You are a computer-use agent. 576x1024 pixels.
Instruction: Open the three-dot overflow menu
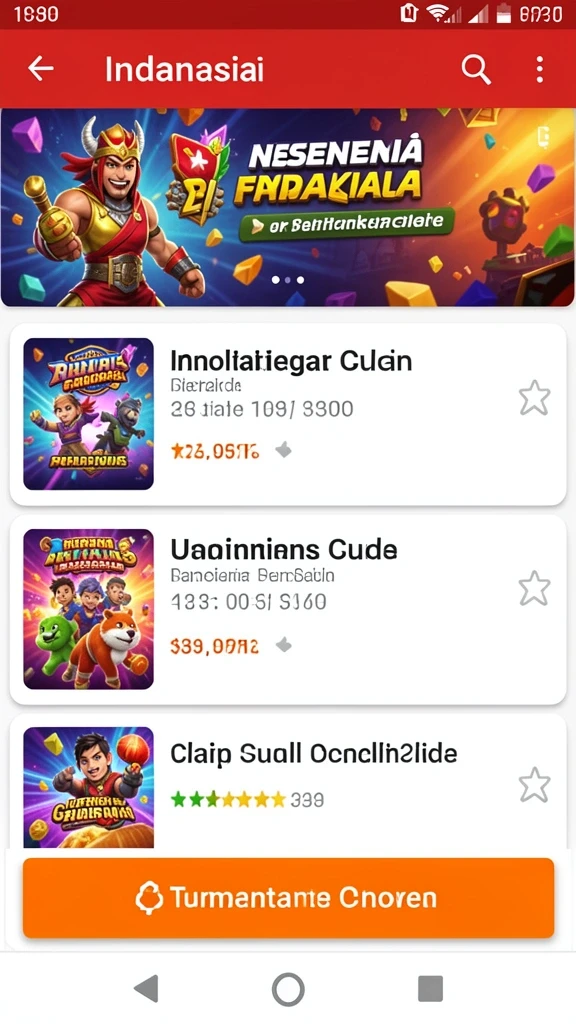coord(539,69)
